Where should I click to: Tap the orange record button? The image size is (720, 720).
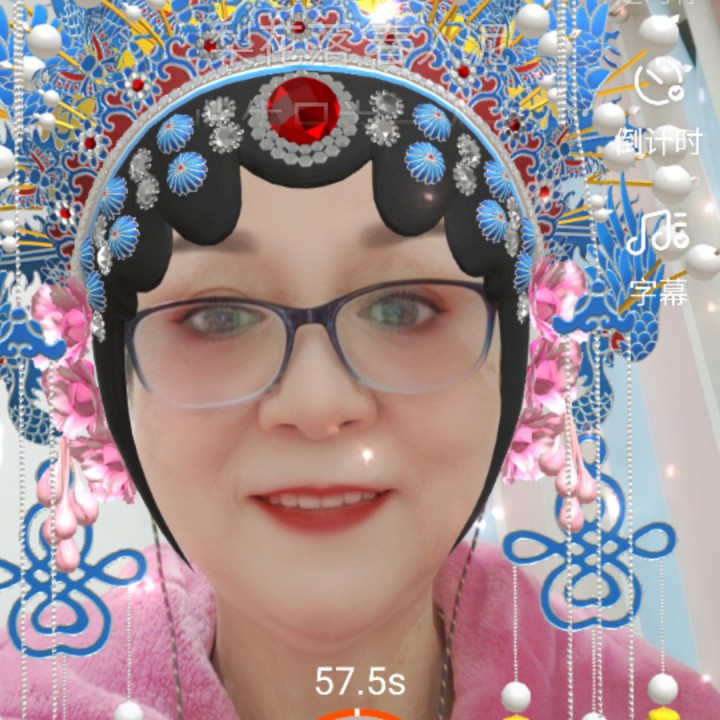[360, 714]
